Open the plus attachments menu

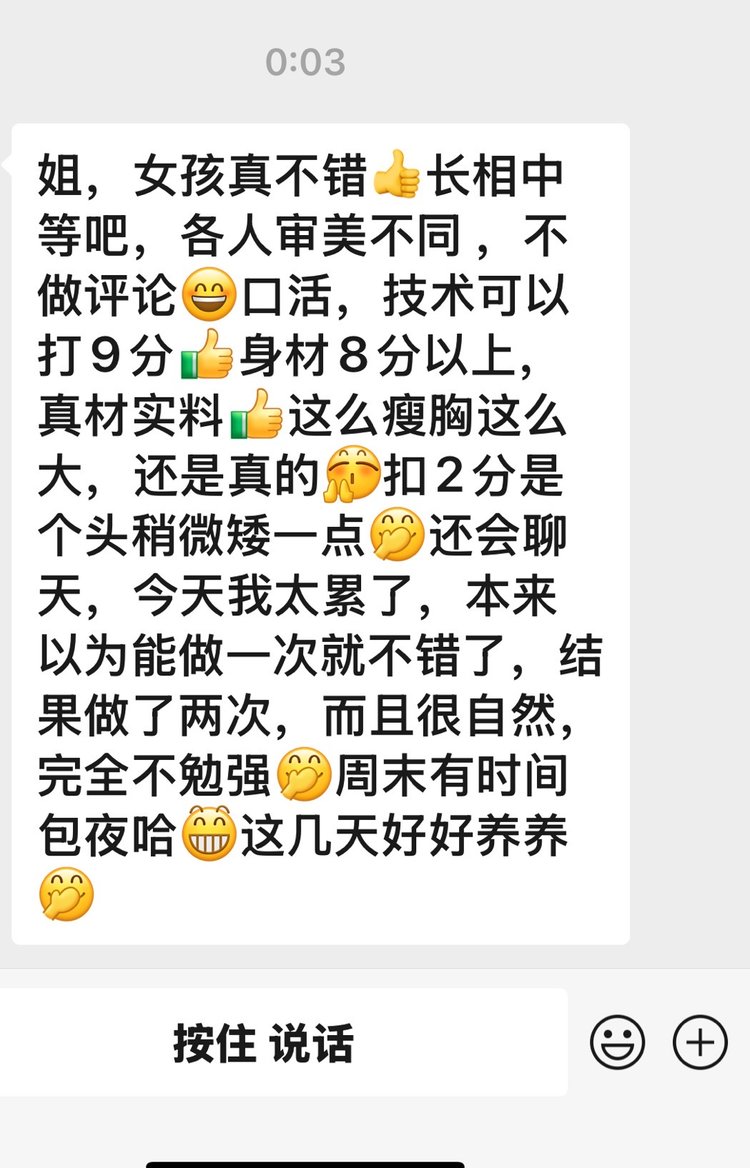[700, 1044]
